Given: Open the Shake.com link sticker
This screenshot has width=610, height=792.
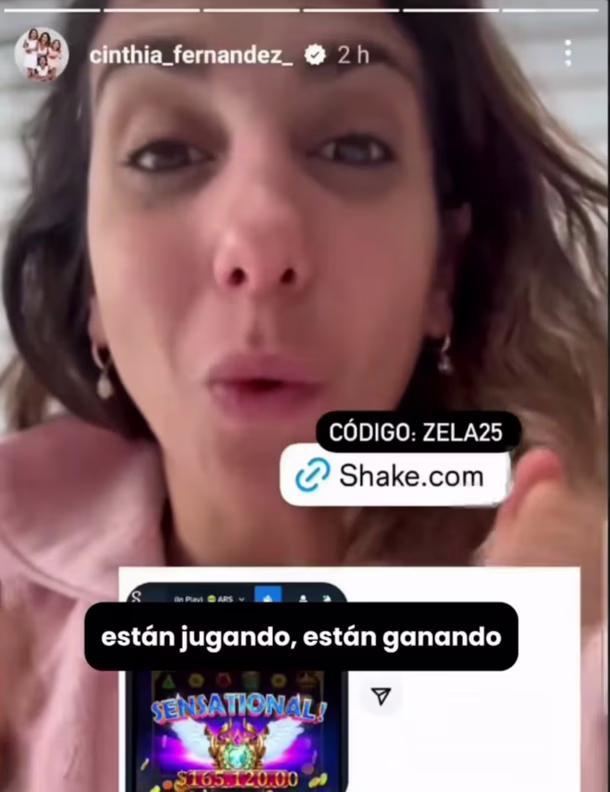Looking at the screenshot, I should pos(394,475).
